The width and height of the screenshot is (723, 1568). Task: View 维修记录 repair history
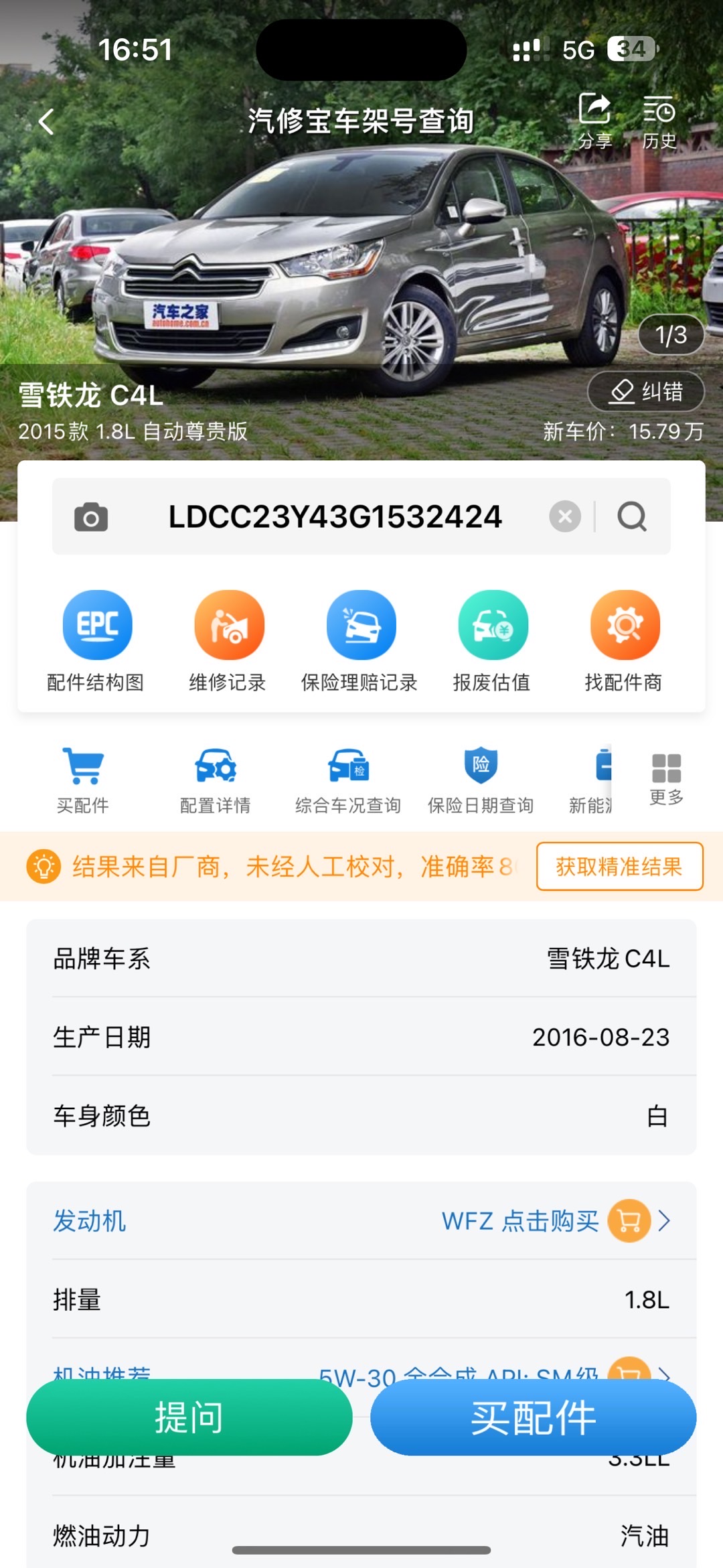228,640
